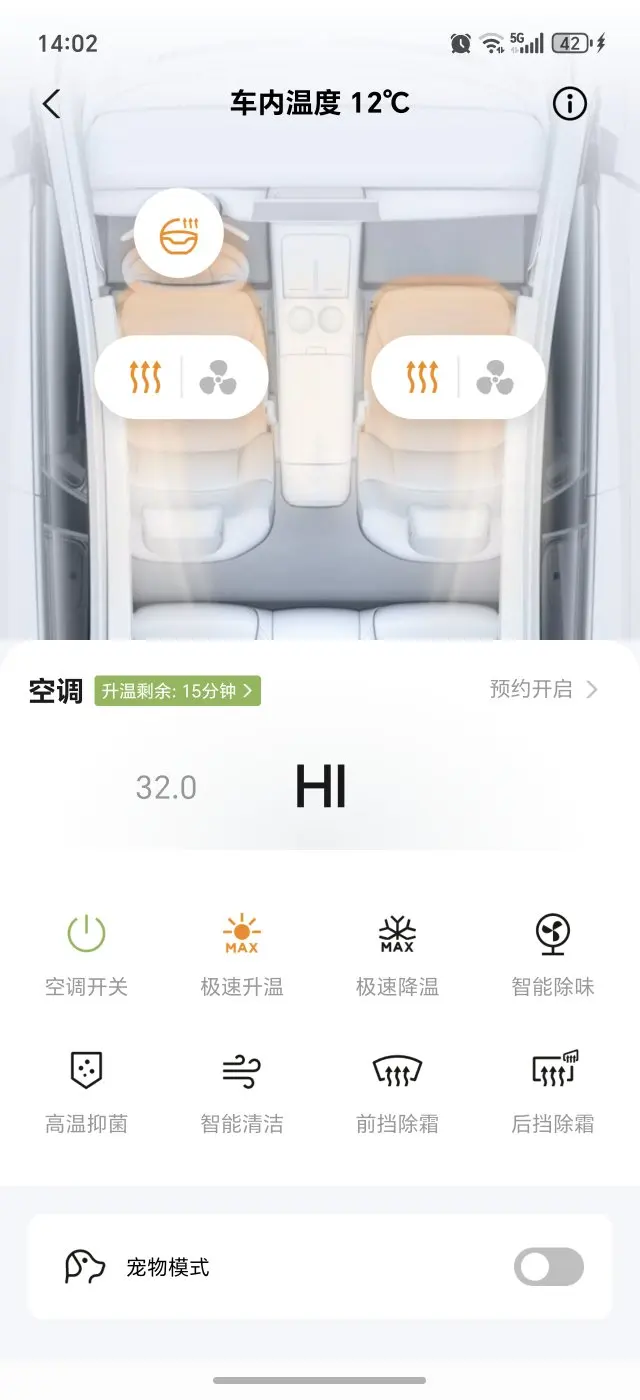The width and height of the screenshot is (640, 1400).
Task: Enable the 宠物模式 switch
Action: point(548,1267)
